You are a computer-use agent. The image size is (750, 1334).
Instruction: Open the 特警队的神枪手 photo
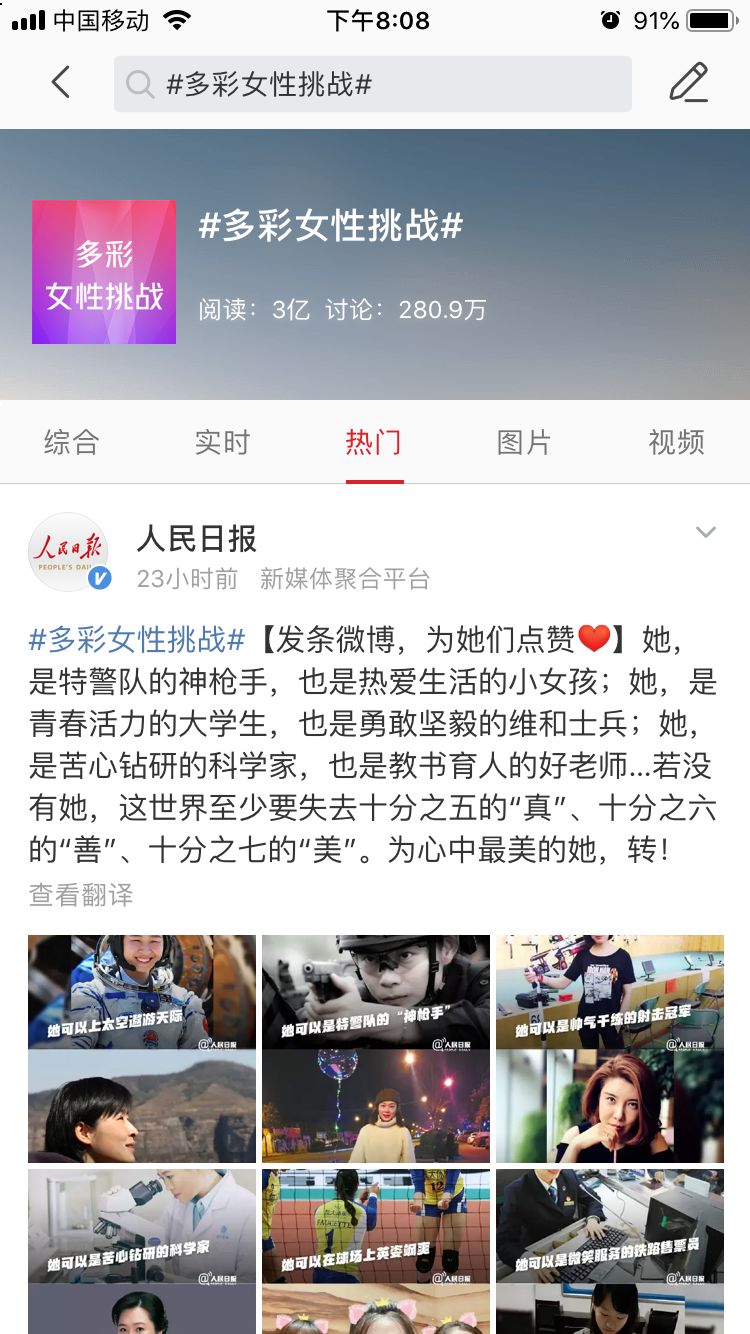pos(375,1048)
